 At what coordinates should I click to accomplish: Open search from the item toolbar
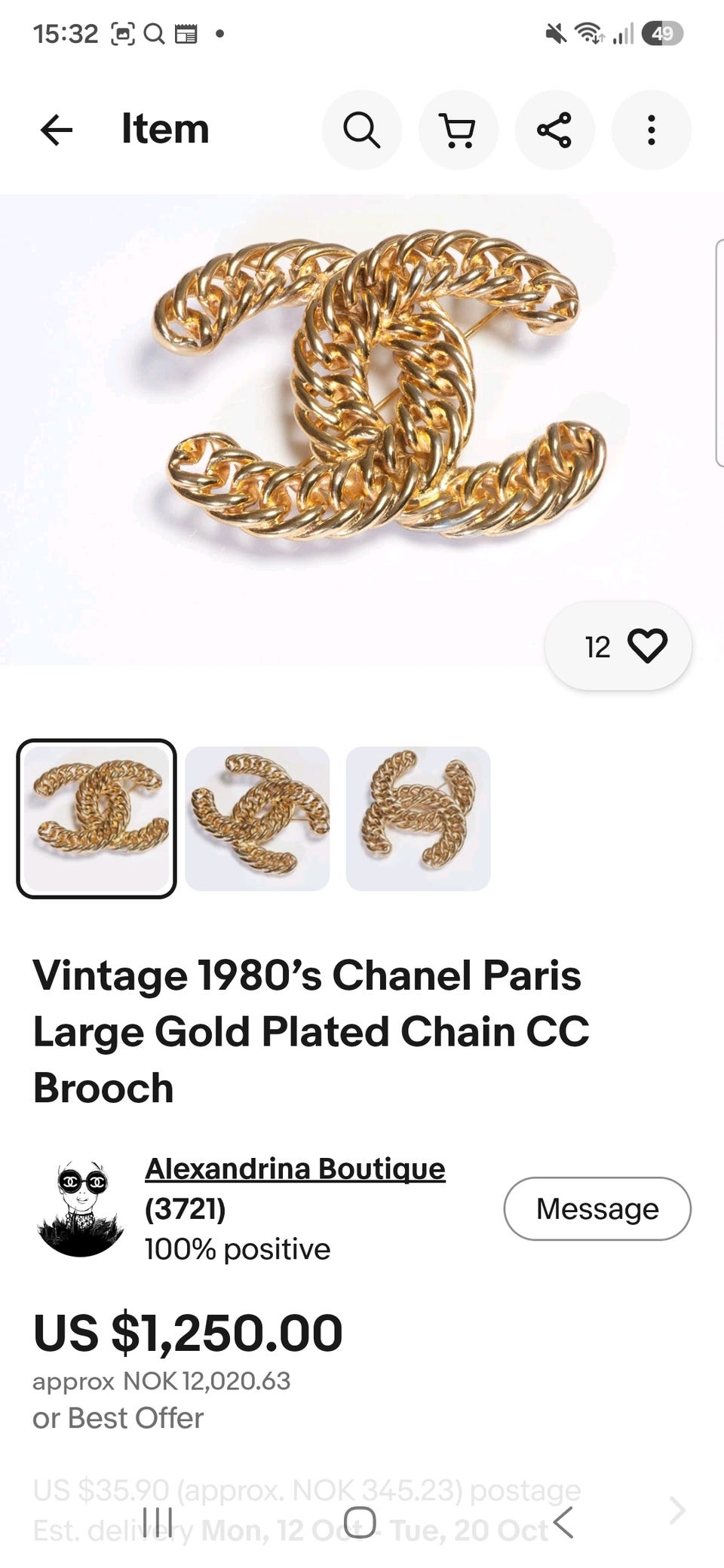coord(362,130)
